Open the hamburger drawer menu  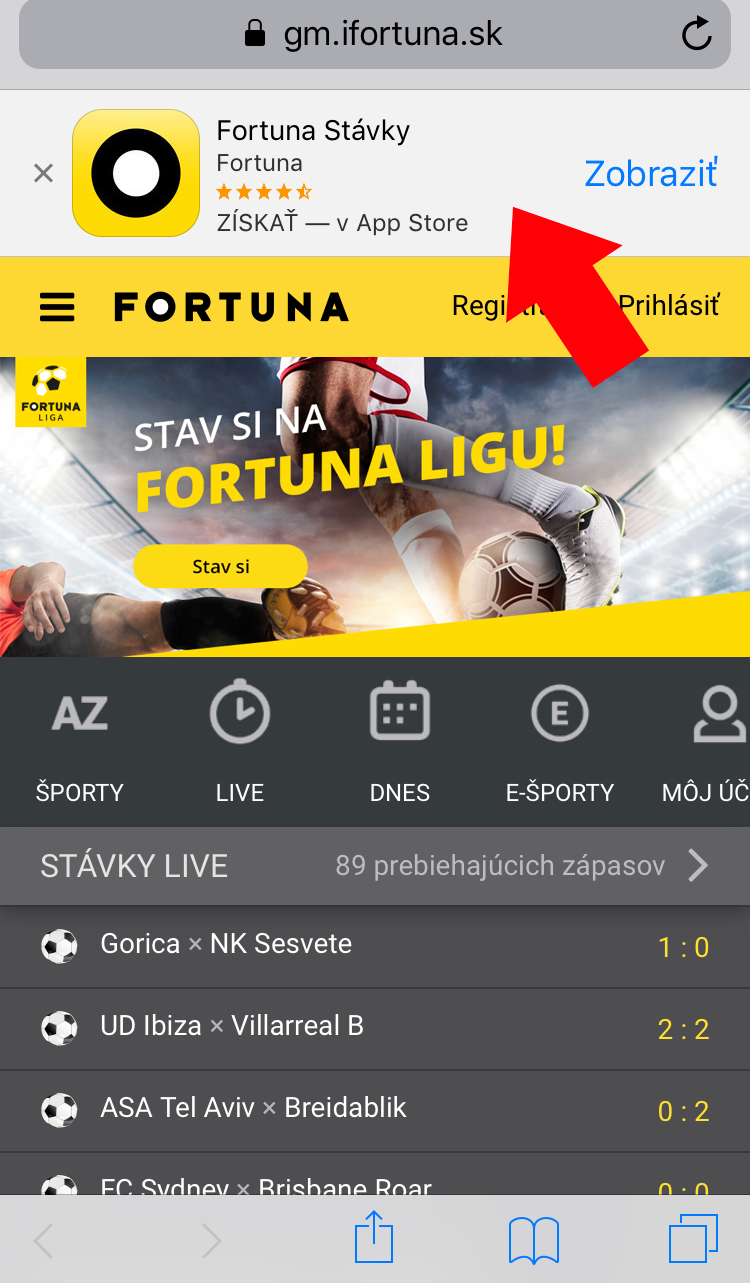coord(57,307)
